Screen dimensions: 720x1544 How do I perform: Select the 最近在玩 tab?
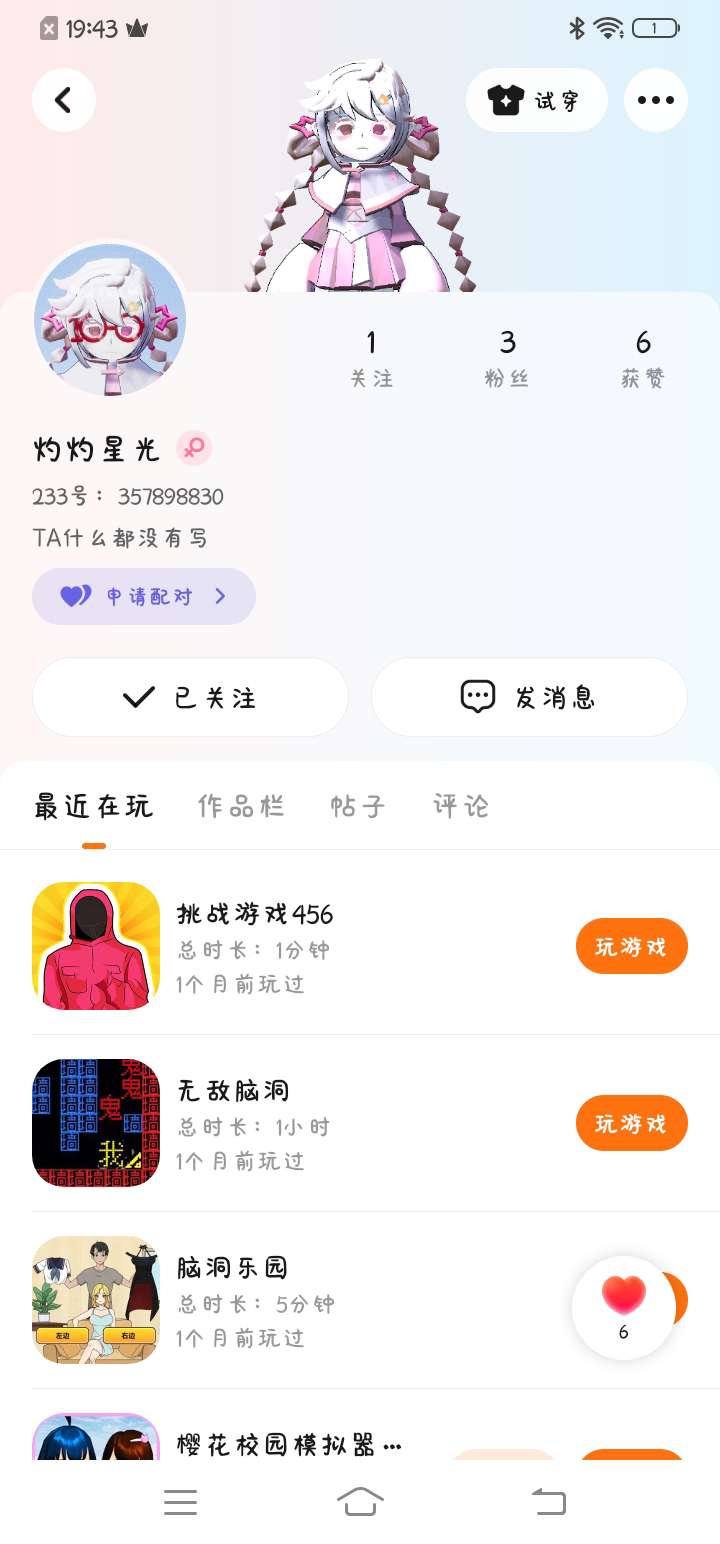pyautogui.click(x=94, y=806)
